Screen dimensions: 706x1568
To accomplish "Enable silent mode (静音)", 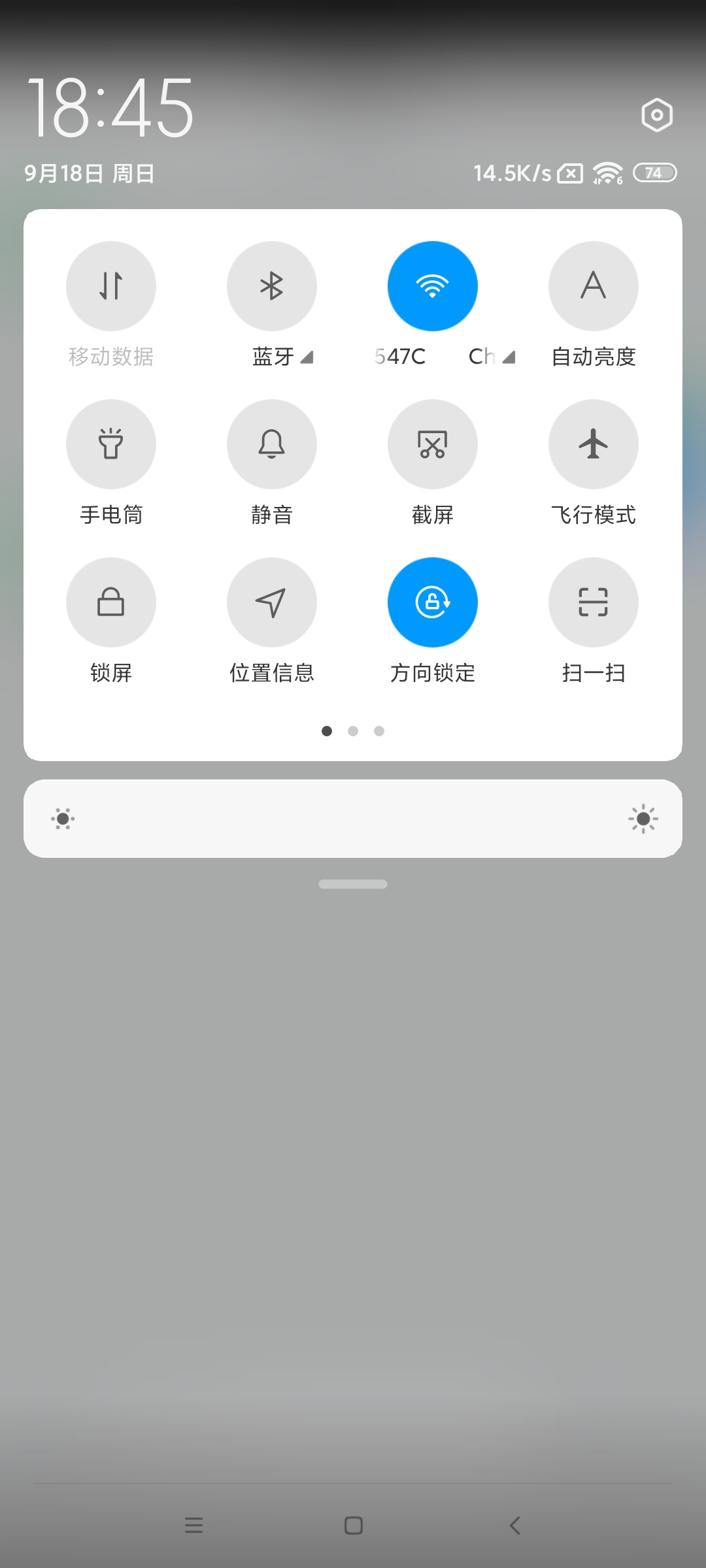I will point(272,444).
